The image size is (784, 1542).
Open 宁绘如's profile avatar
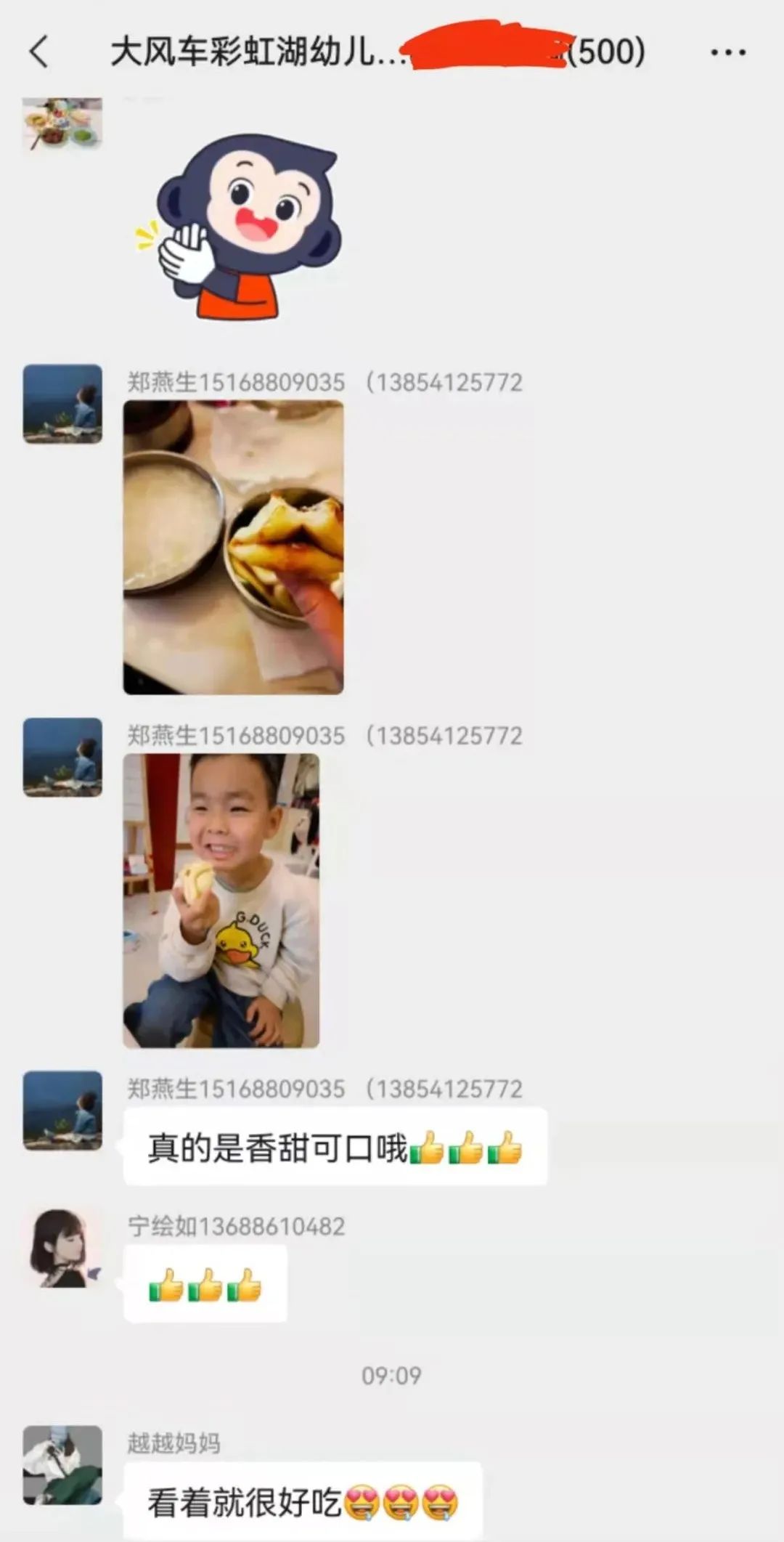coord(63,1248)
